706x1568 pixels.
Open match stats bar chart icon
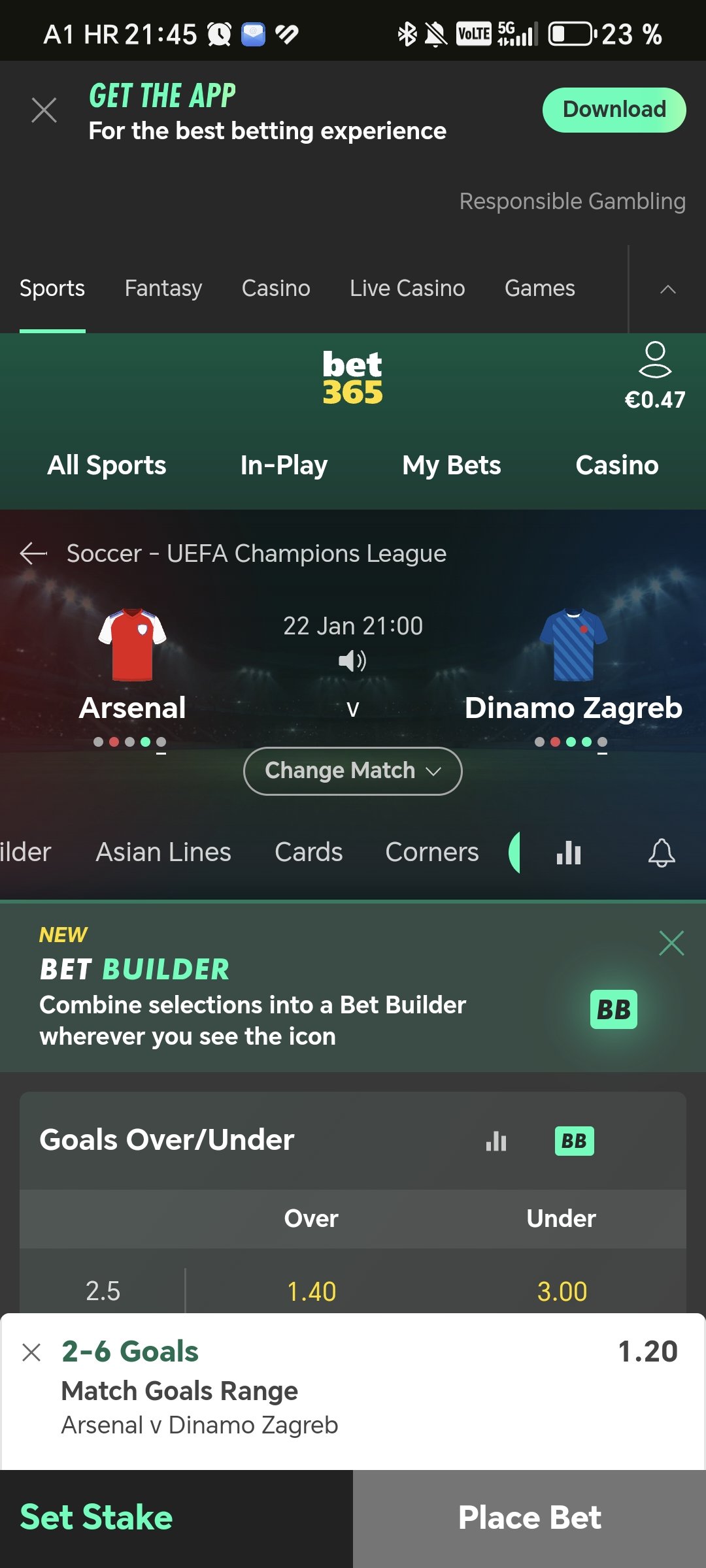point(569,853)
